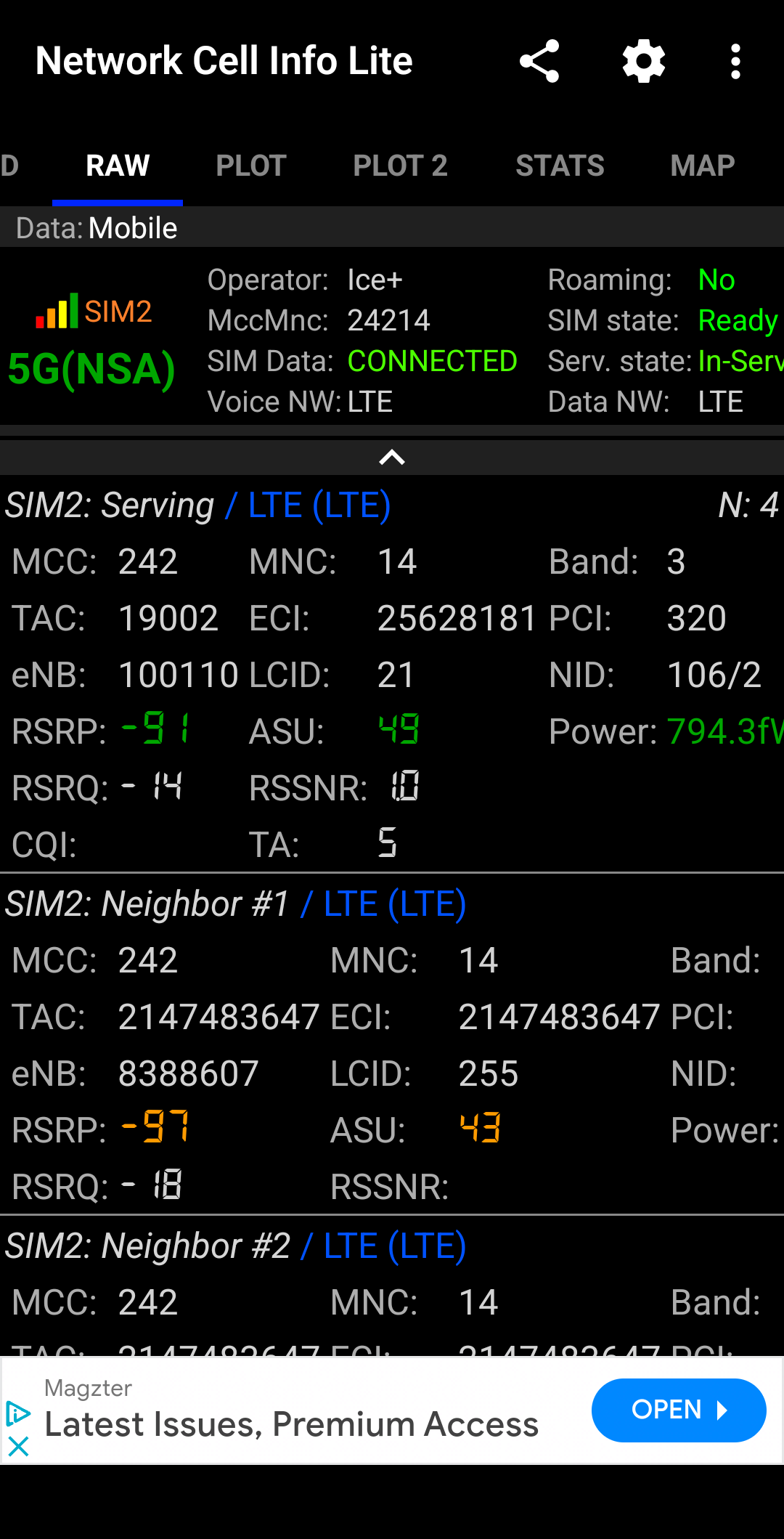
Task: Switch to the PLOT 2 tab
Action: [400, 166]
